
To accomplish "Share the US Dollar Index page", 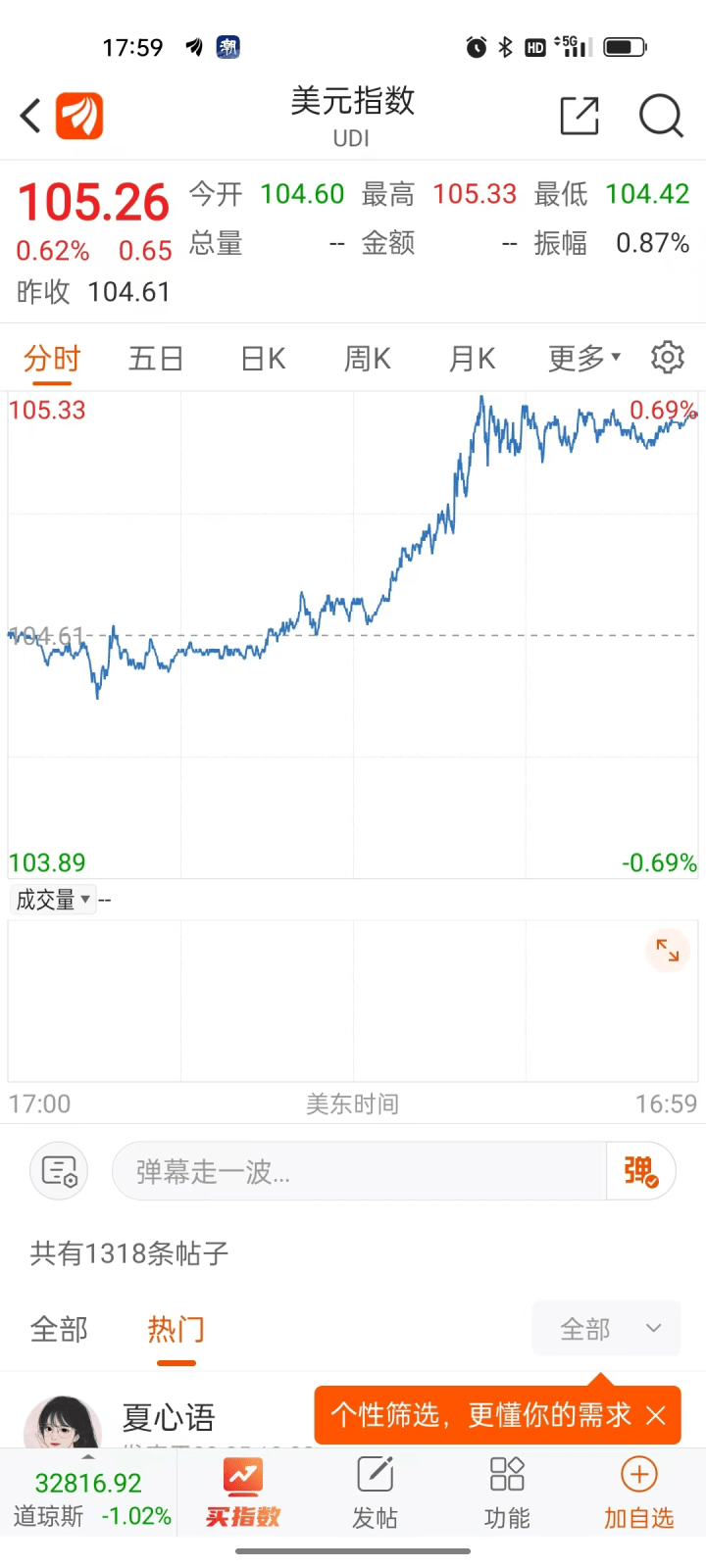I will point(580,116).
